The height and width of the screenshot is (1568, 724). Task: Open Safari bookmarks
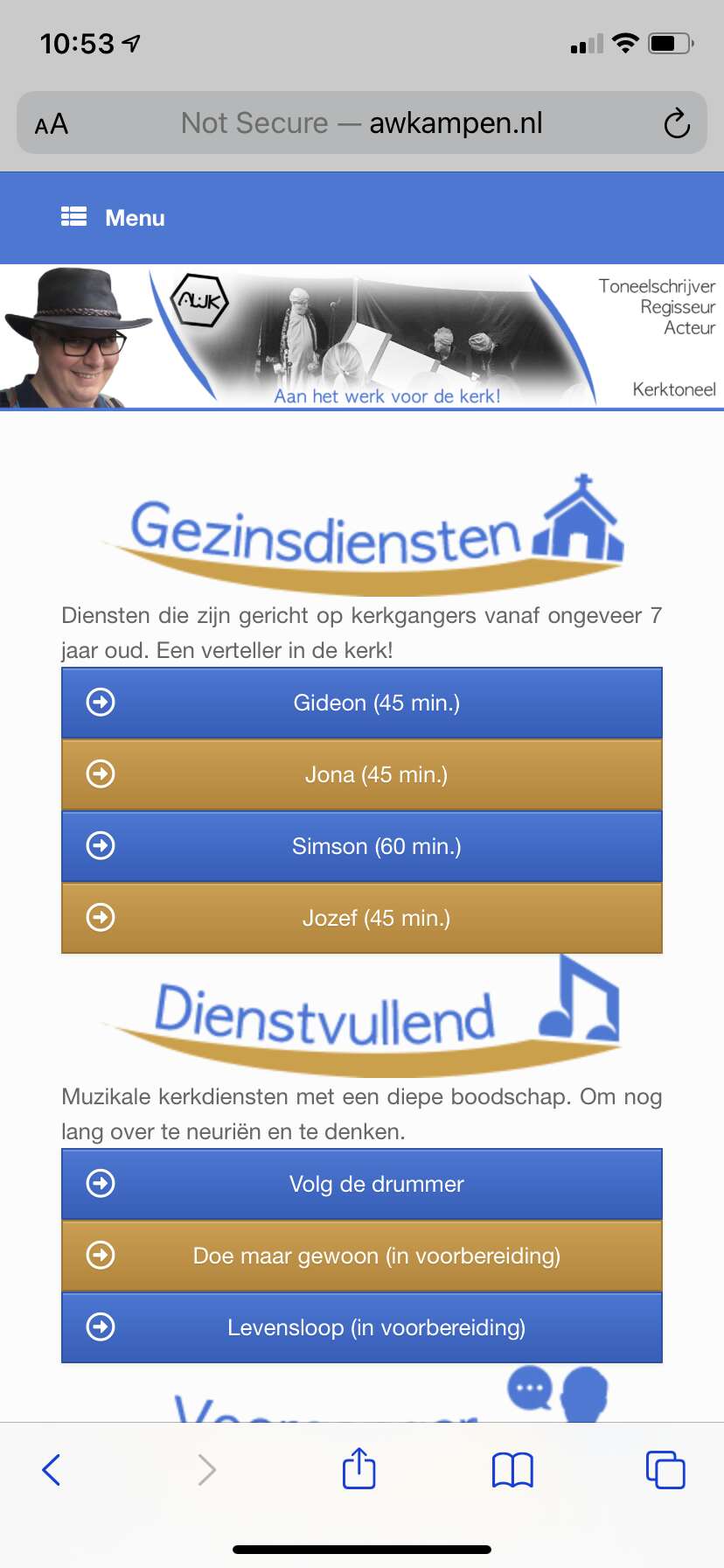[512, 1470]
